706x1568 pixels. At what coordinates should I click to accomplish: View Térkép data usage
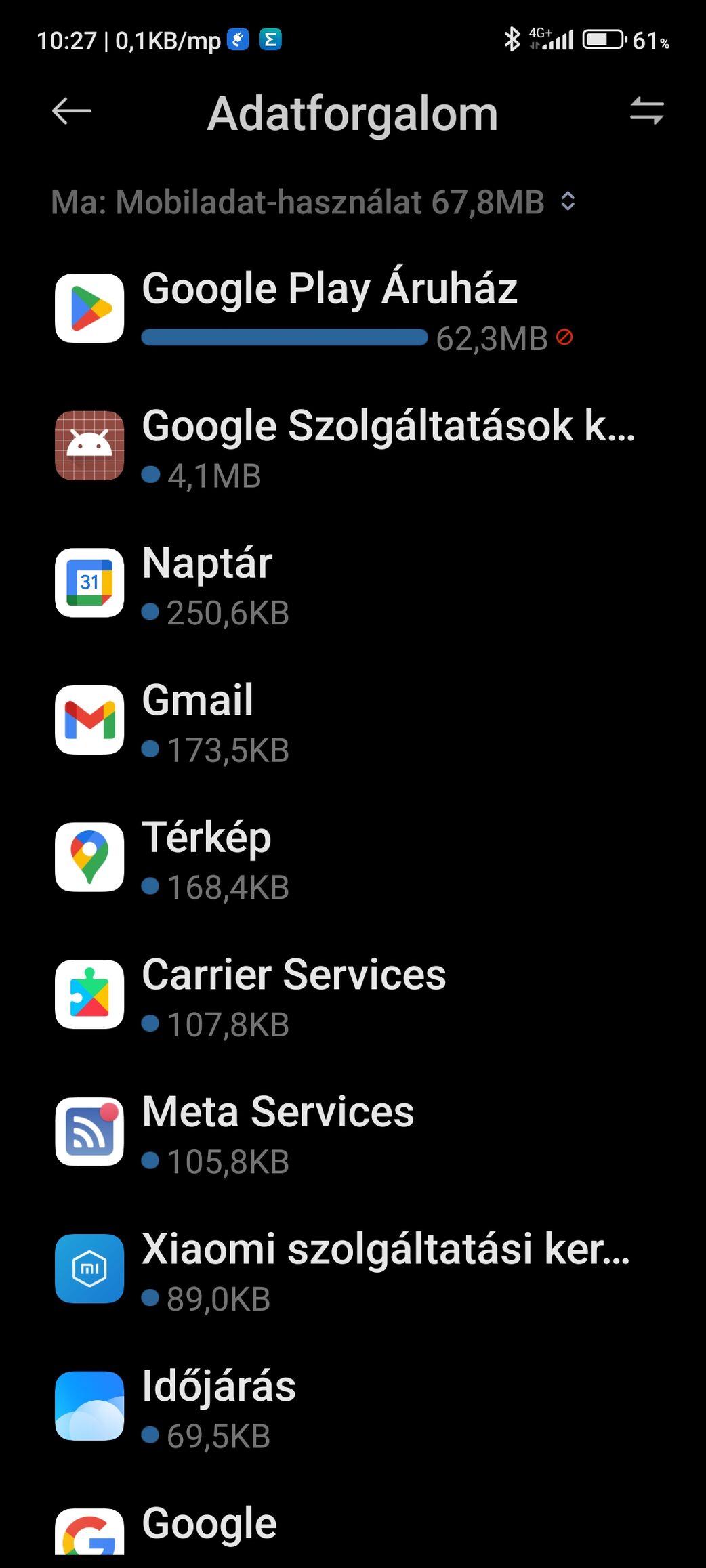353,857
